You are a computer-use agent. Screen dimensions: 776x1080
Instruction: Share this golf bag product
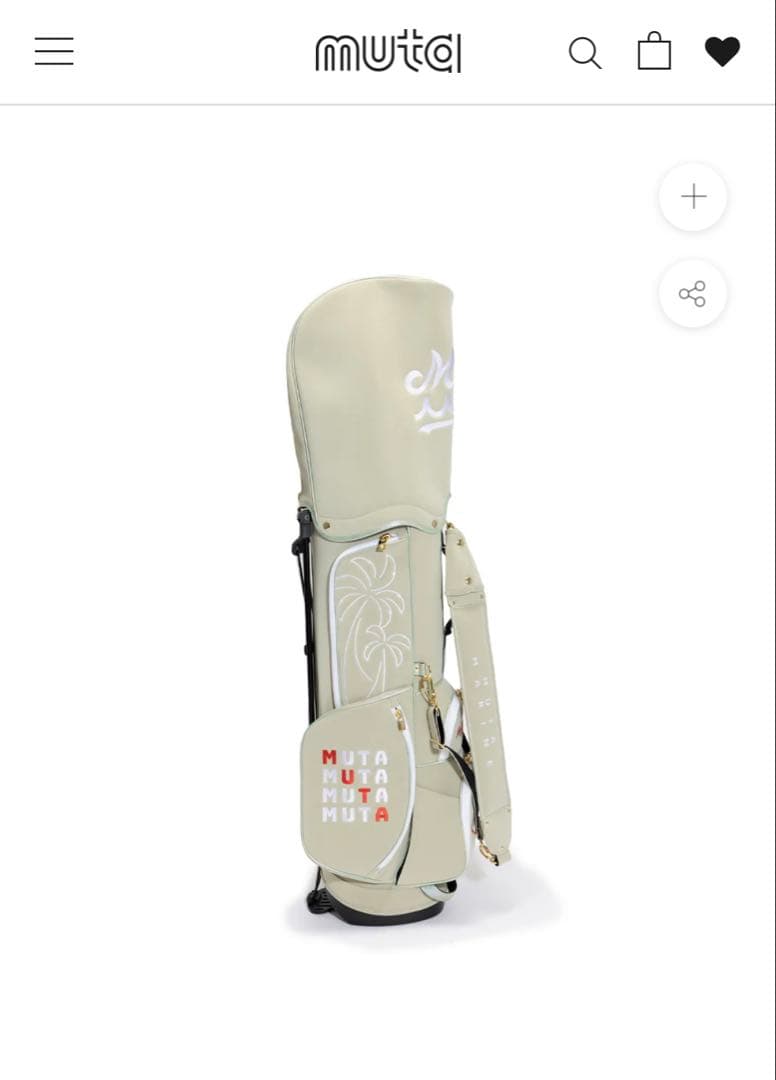693,294
